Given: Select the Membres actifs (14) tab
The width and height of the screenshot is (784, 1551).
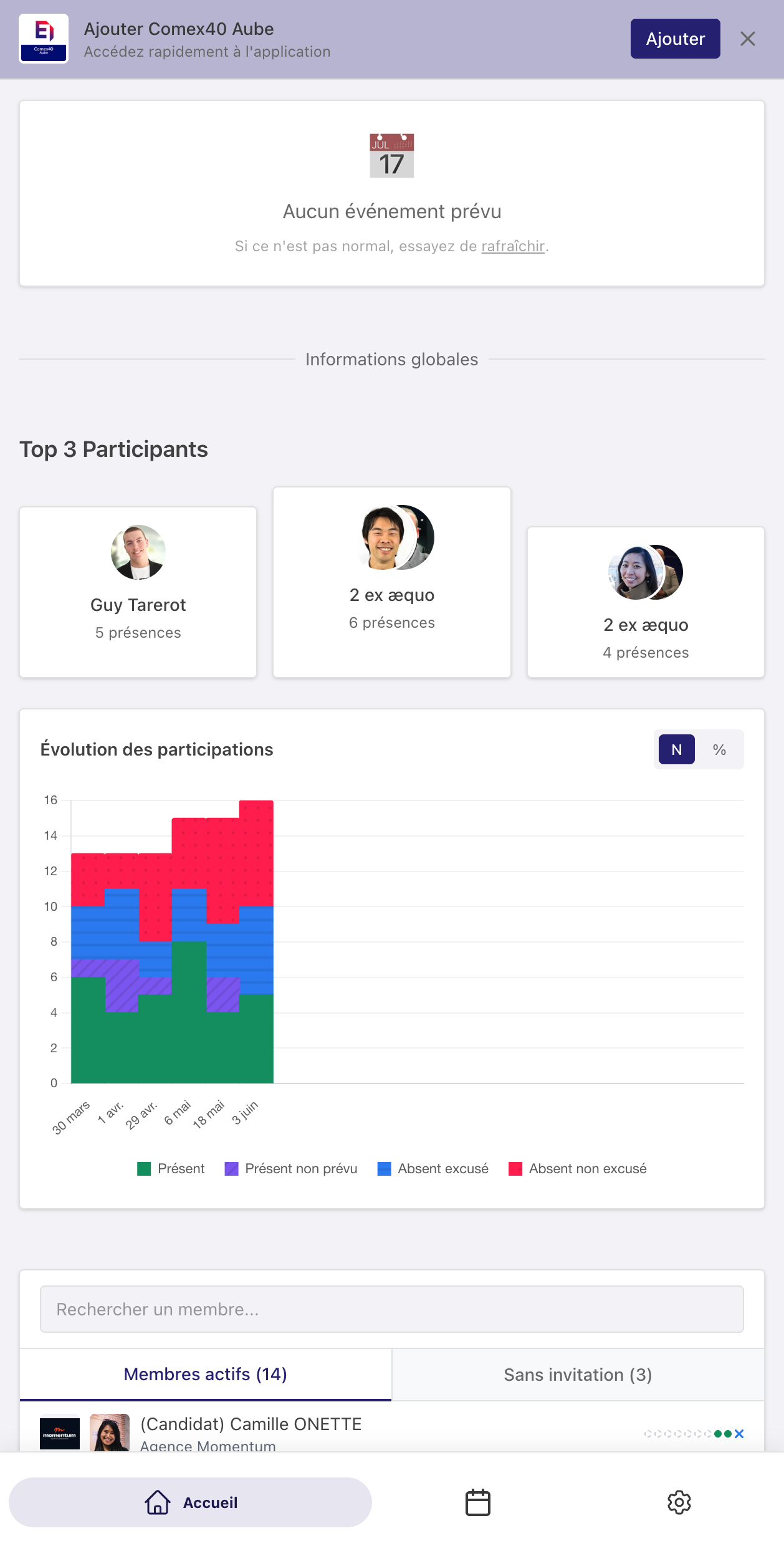Looking at the screenshot, I should [206, 1375].
